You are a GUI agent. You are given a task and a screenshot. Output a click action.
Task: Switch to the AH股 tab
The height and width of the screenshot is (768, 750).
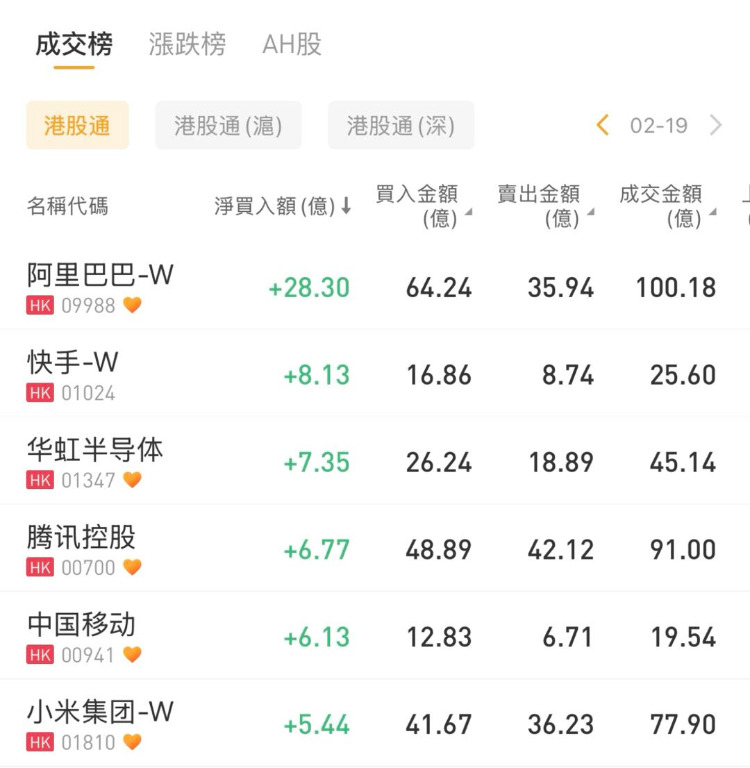pyautogui.click(x=292, y=45)
